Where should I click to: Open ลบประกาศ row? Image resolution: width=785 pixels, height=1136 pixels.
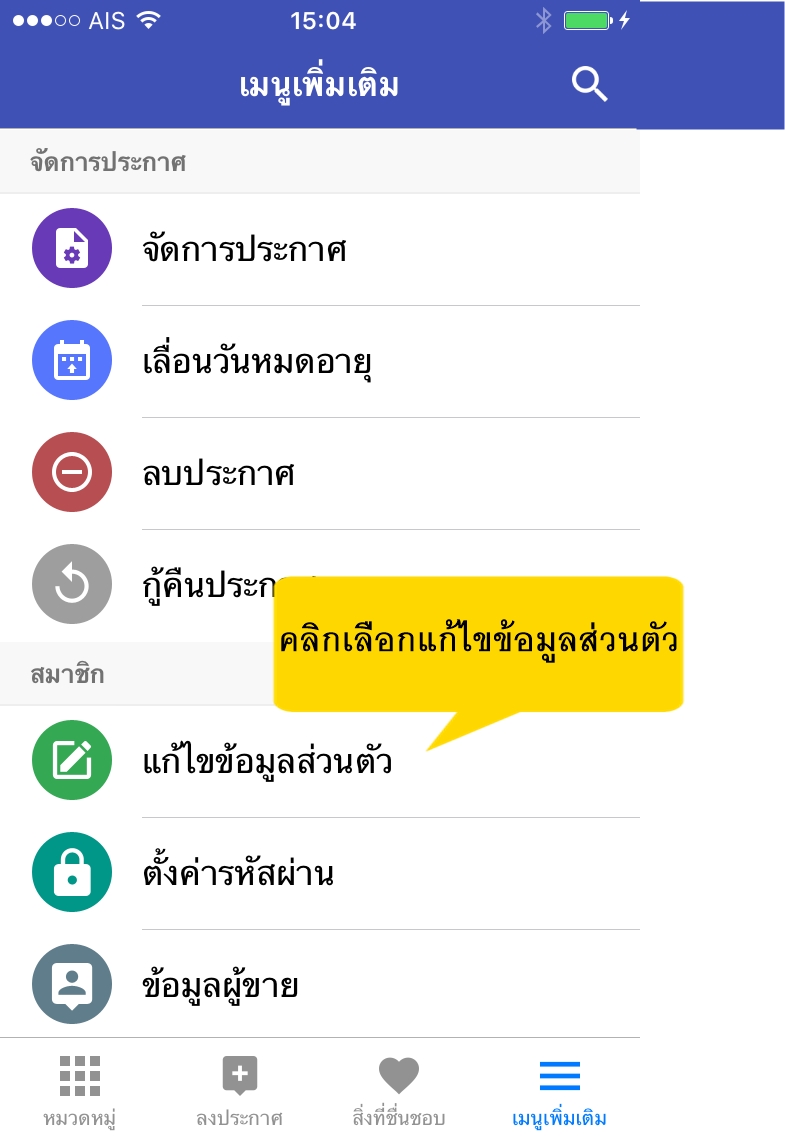(x=218, y=473)
